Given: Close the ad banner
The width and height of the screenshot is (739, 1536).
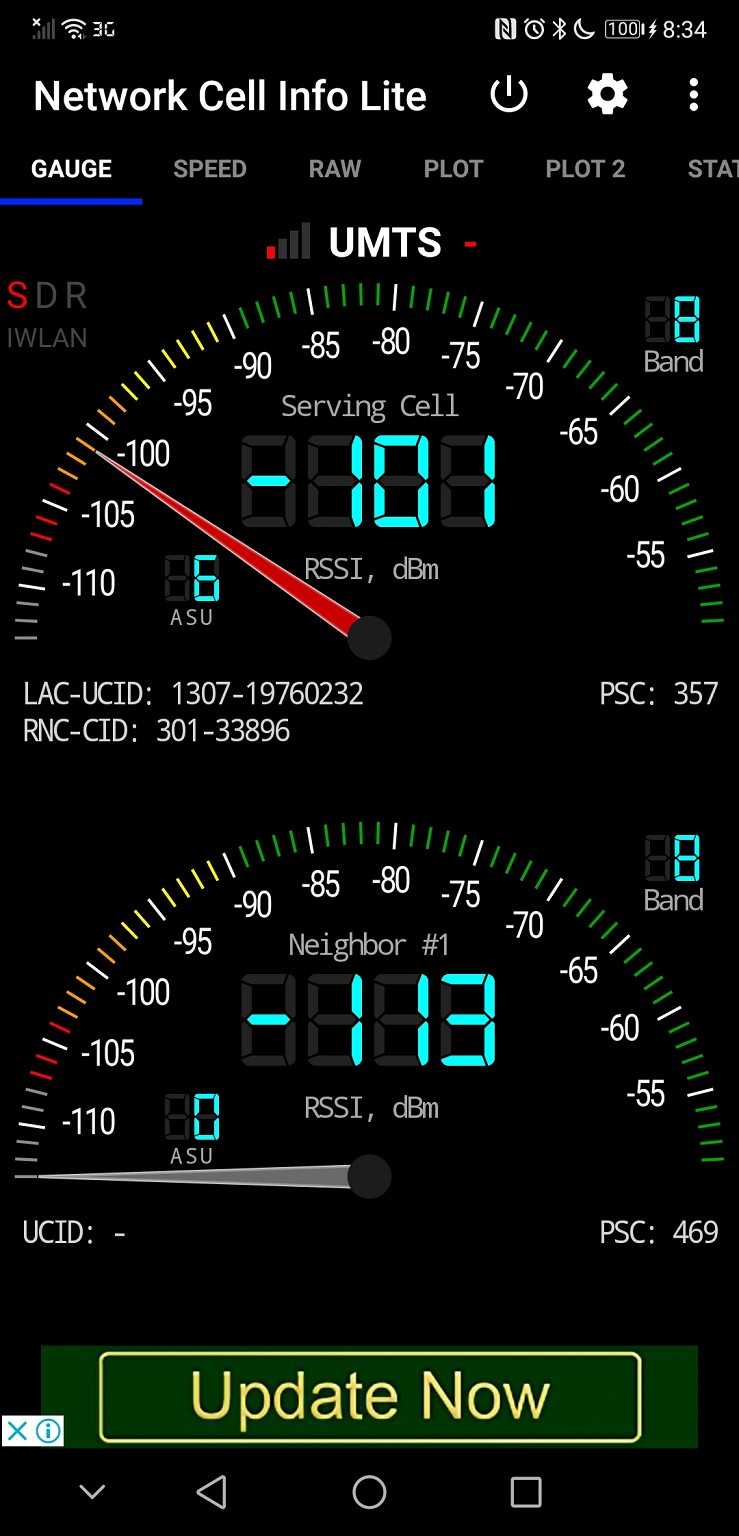Looking at the screenshot, I should pyautogui.click(x=17, y=1431).
